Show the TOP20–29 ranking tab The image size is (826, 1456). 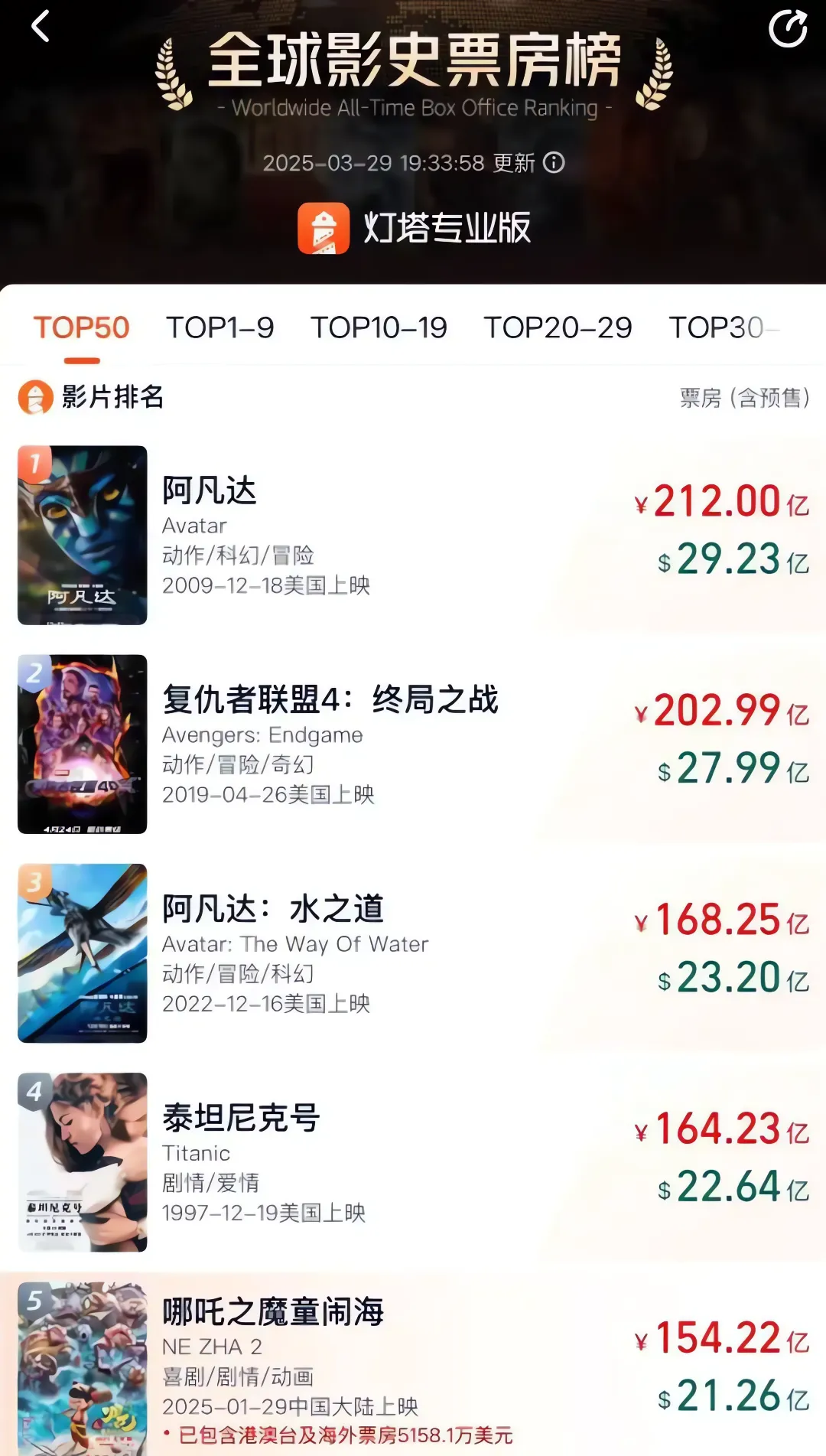pos(558,327)
